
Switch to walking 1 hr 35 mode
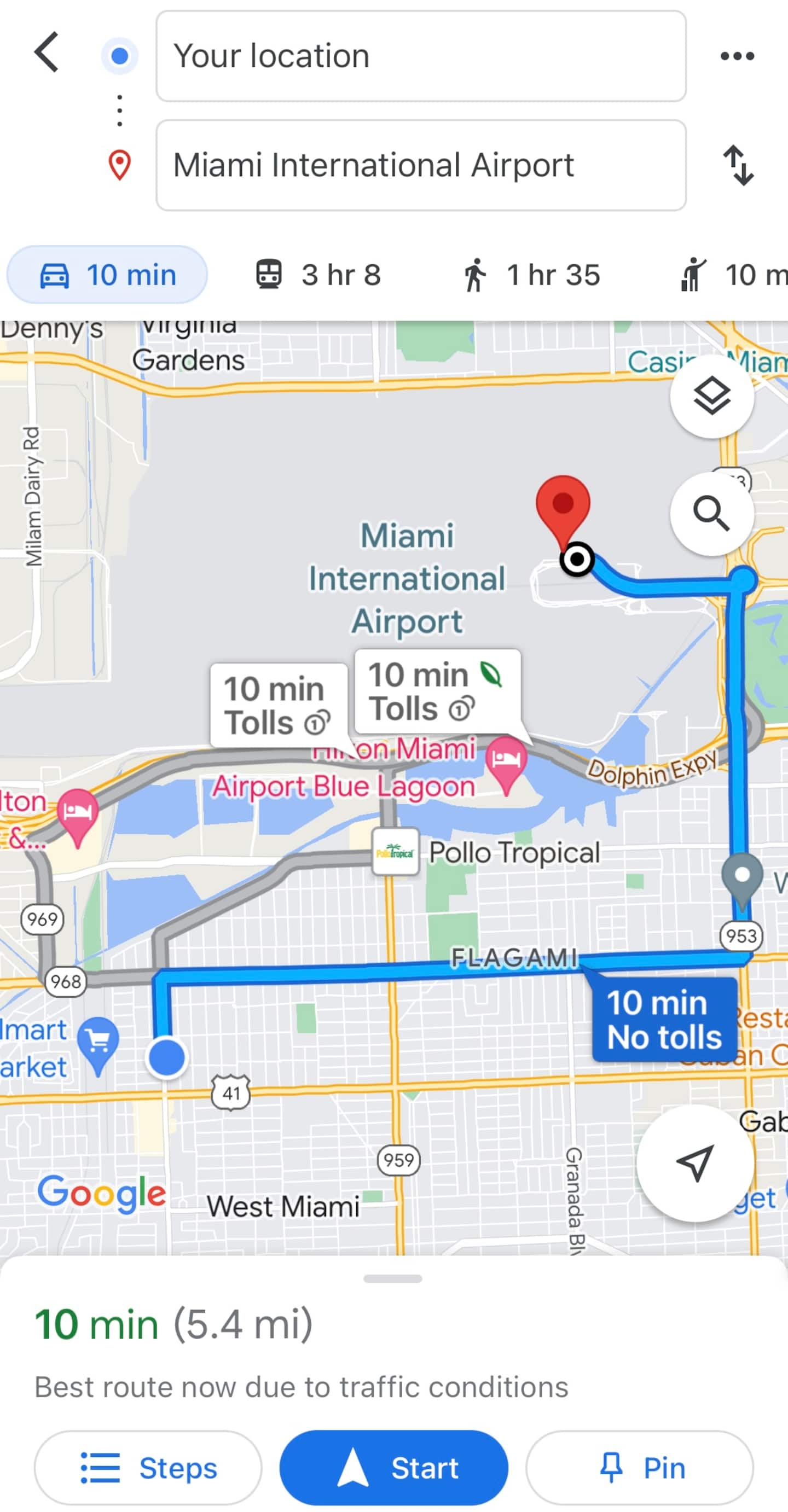(530, 275)
